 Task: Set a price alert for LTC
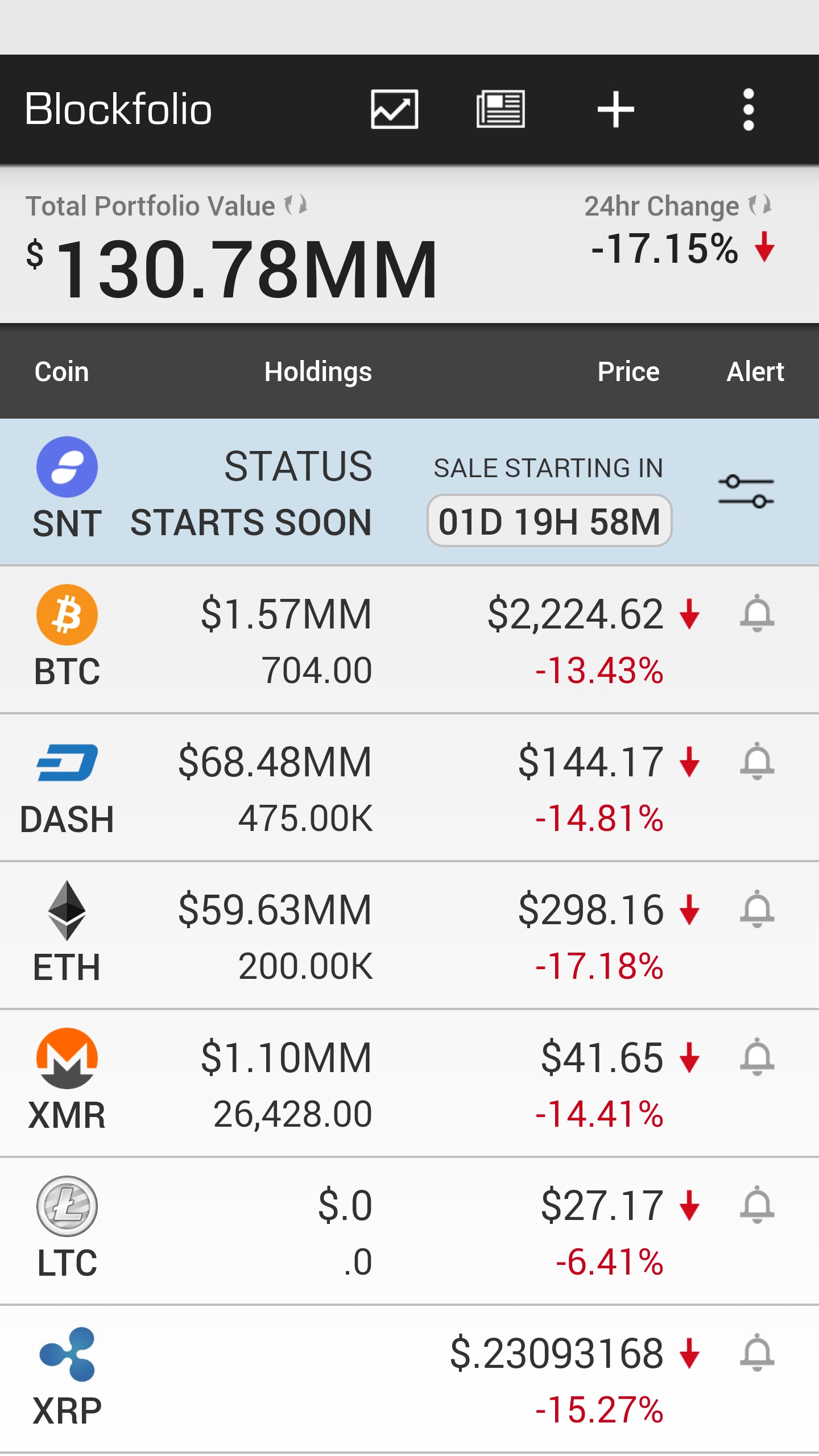[x=757, y=1205]
